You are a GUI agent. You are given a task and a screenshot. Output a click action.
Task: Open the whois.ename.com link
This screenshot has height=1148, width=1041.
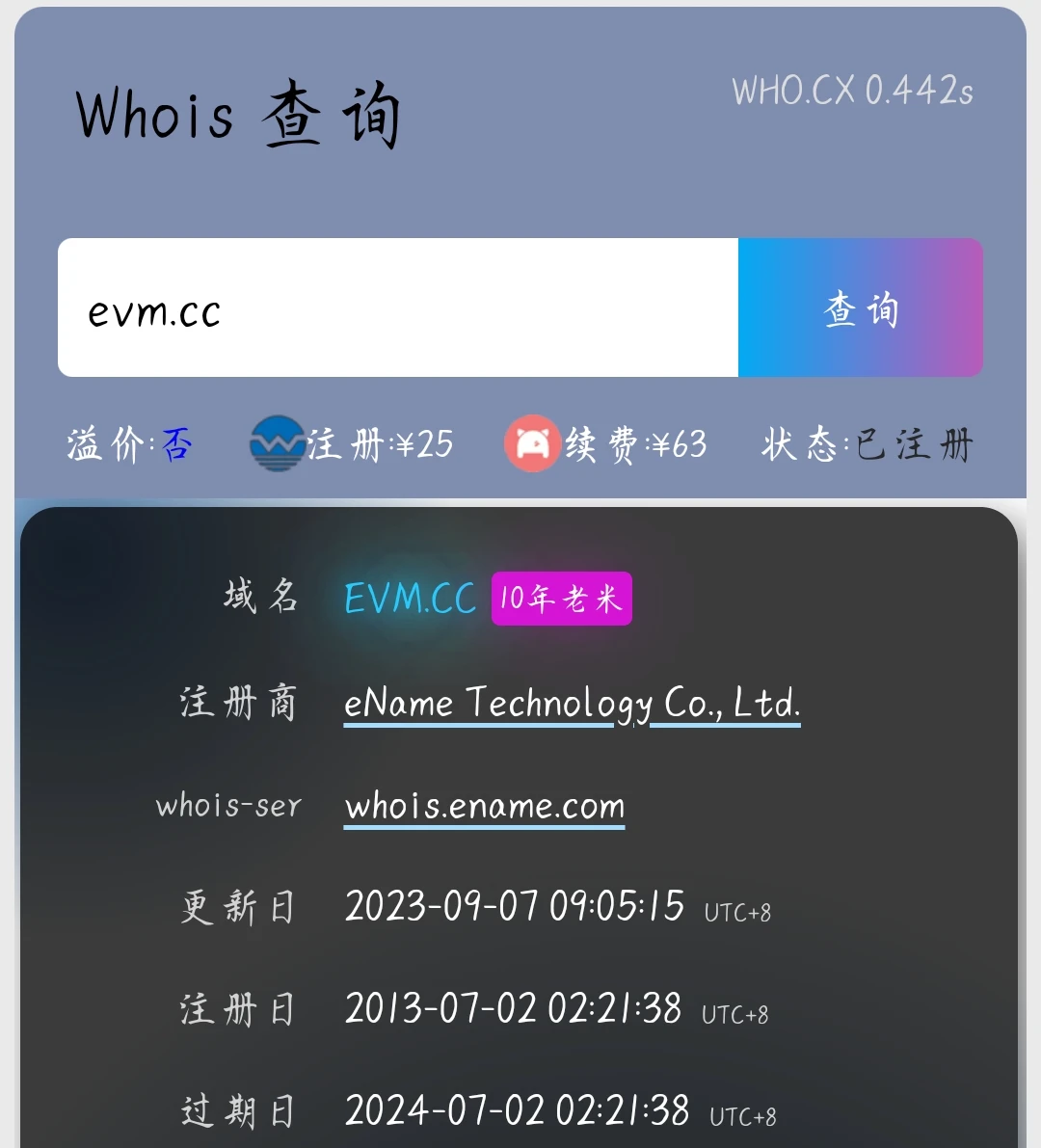tap(485, 806)
